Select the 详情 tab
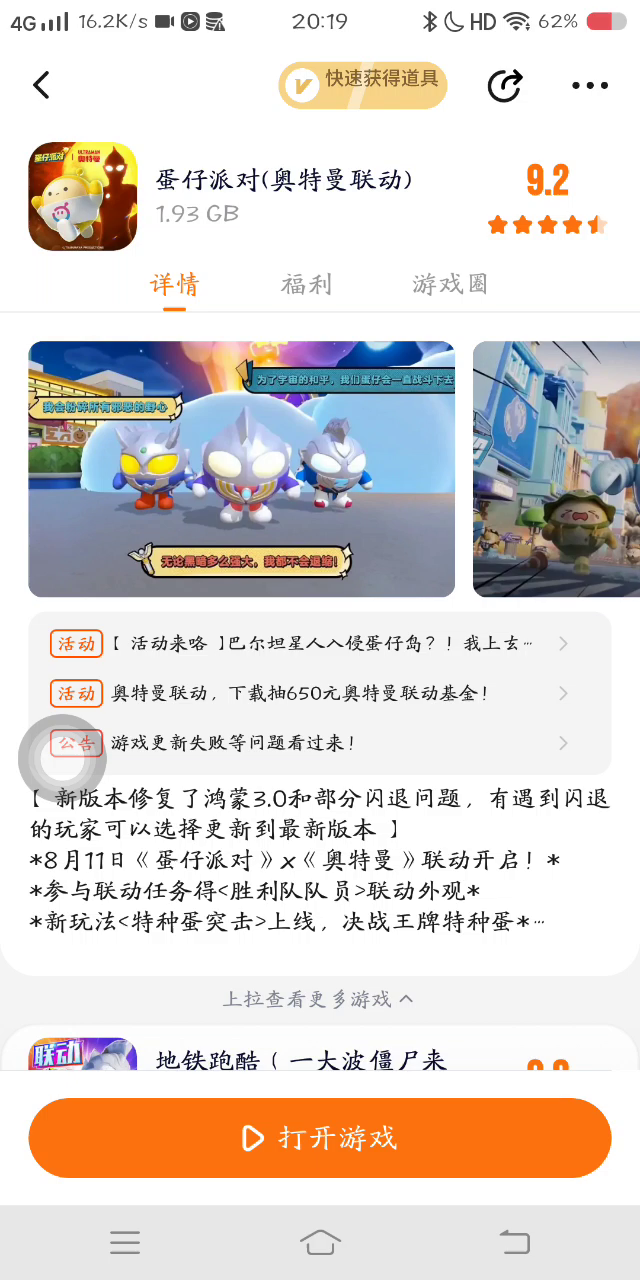640x1280 pixels. 175,285
